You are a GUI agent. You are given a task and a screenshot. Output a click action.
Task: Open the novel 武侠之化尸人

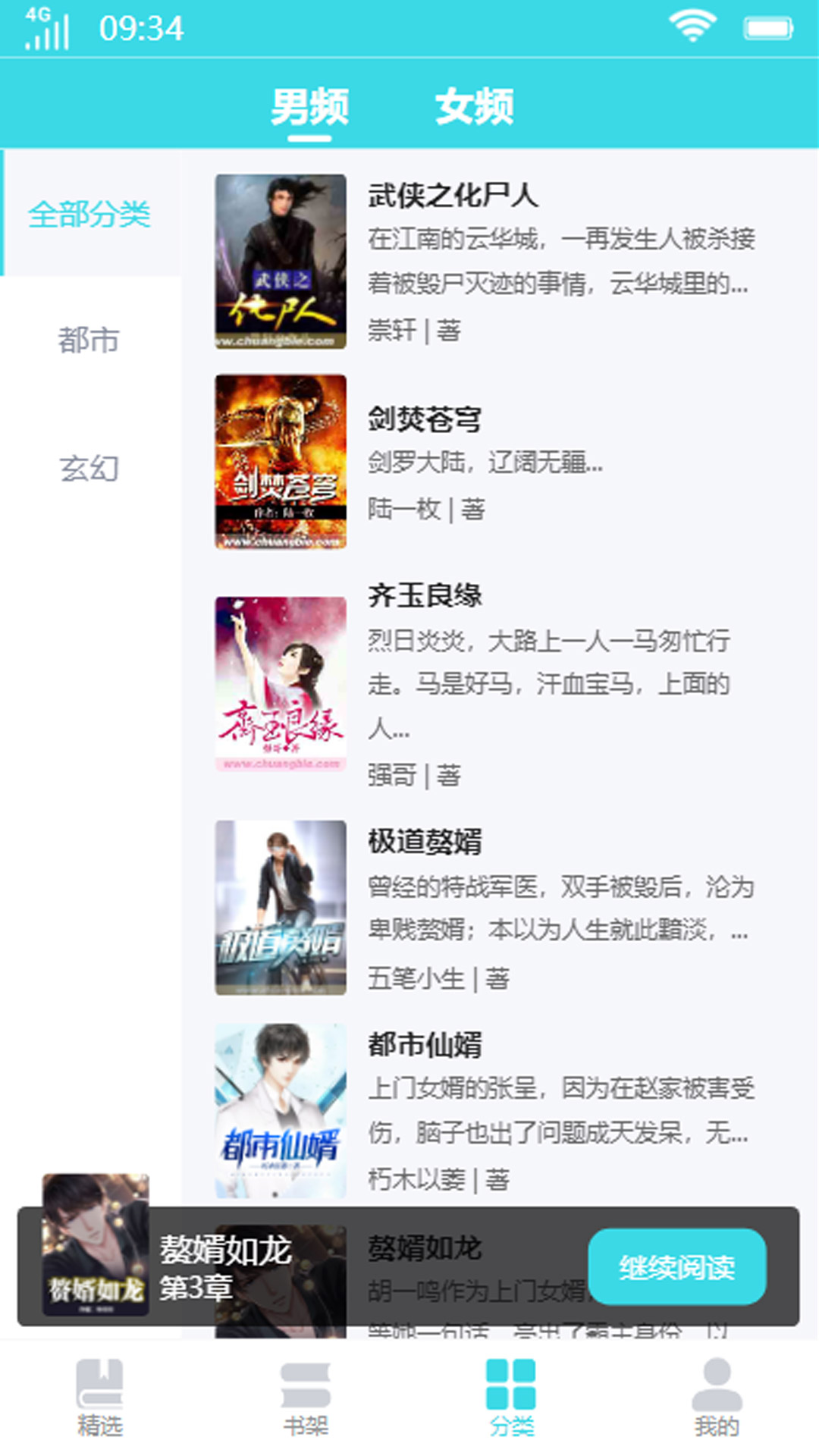coord(455,196)
